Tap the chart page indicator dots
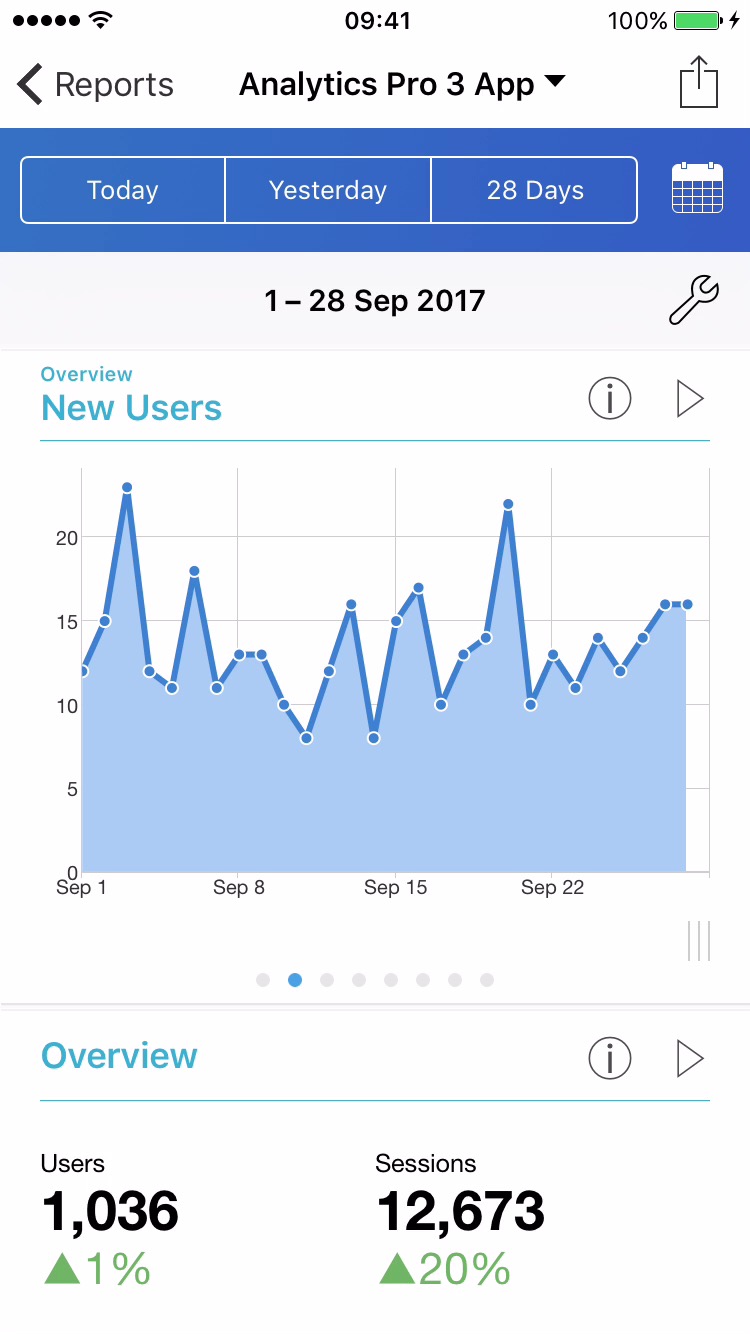Viewport: 750px width, 1334px height. 375,980
